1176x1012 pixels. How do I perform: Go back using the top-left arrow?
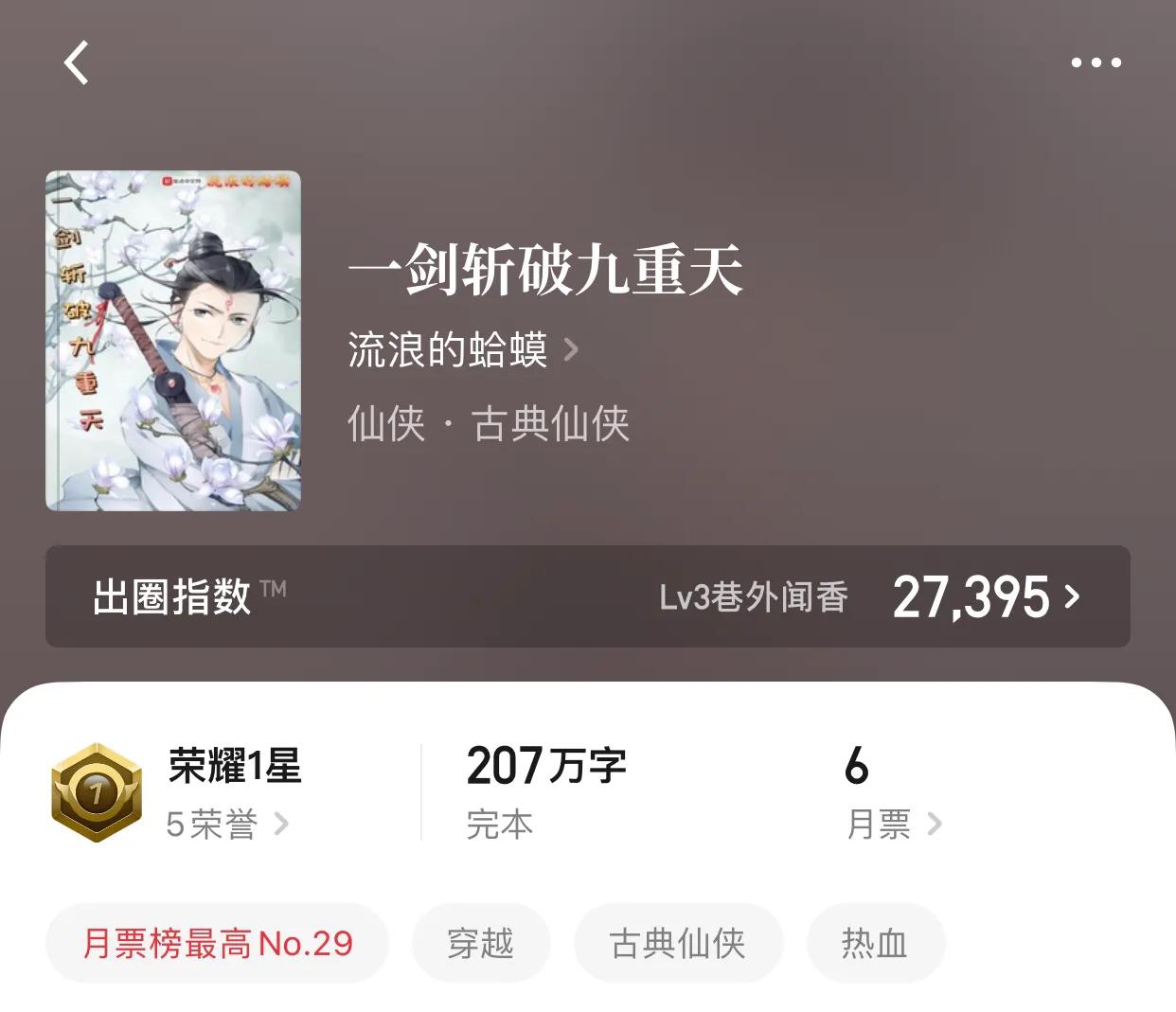[x=77, y=63]
